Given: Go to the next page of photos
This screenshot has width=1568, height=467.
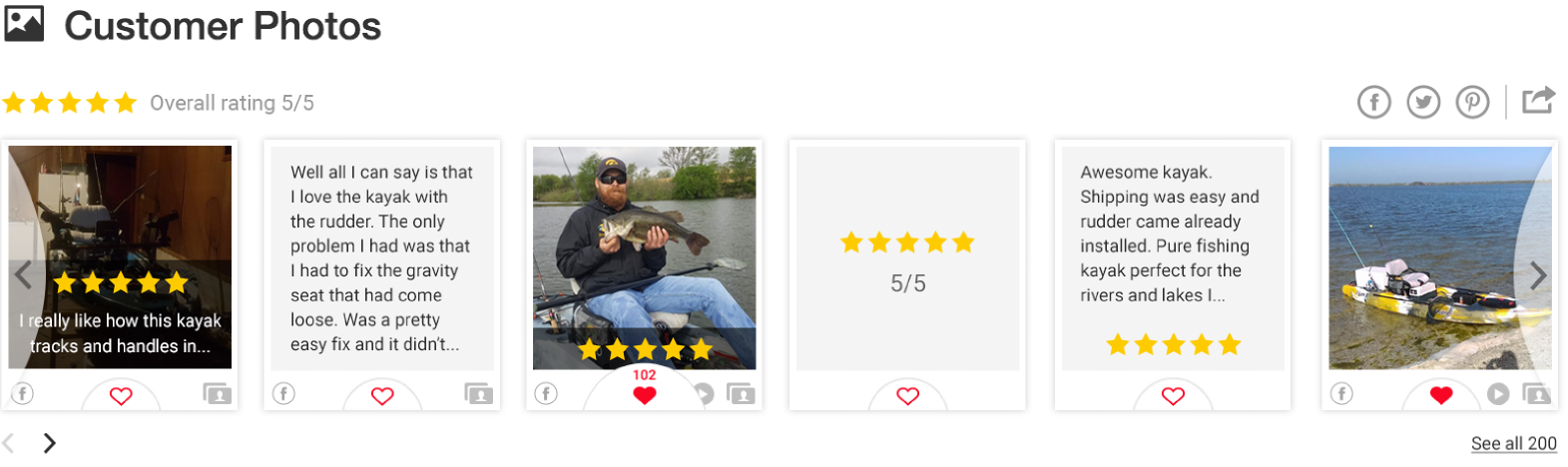Looking at the screenshot, I should [x=49, y=443].
